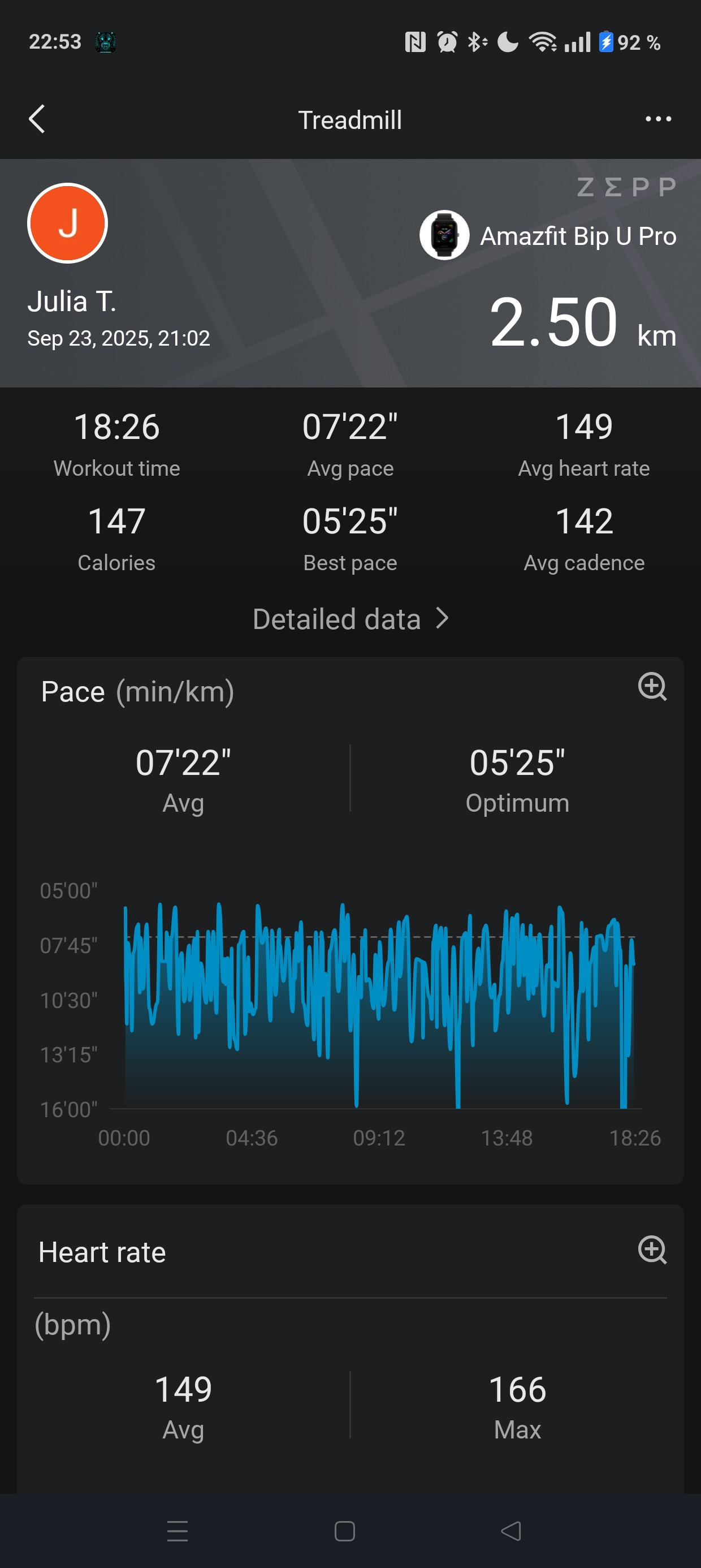Tap the system home button

[x=345, y=1530]
